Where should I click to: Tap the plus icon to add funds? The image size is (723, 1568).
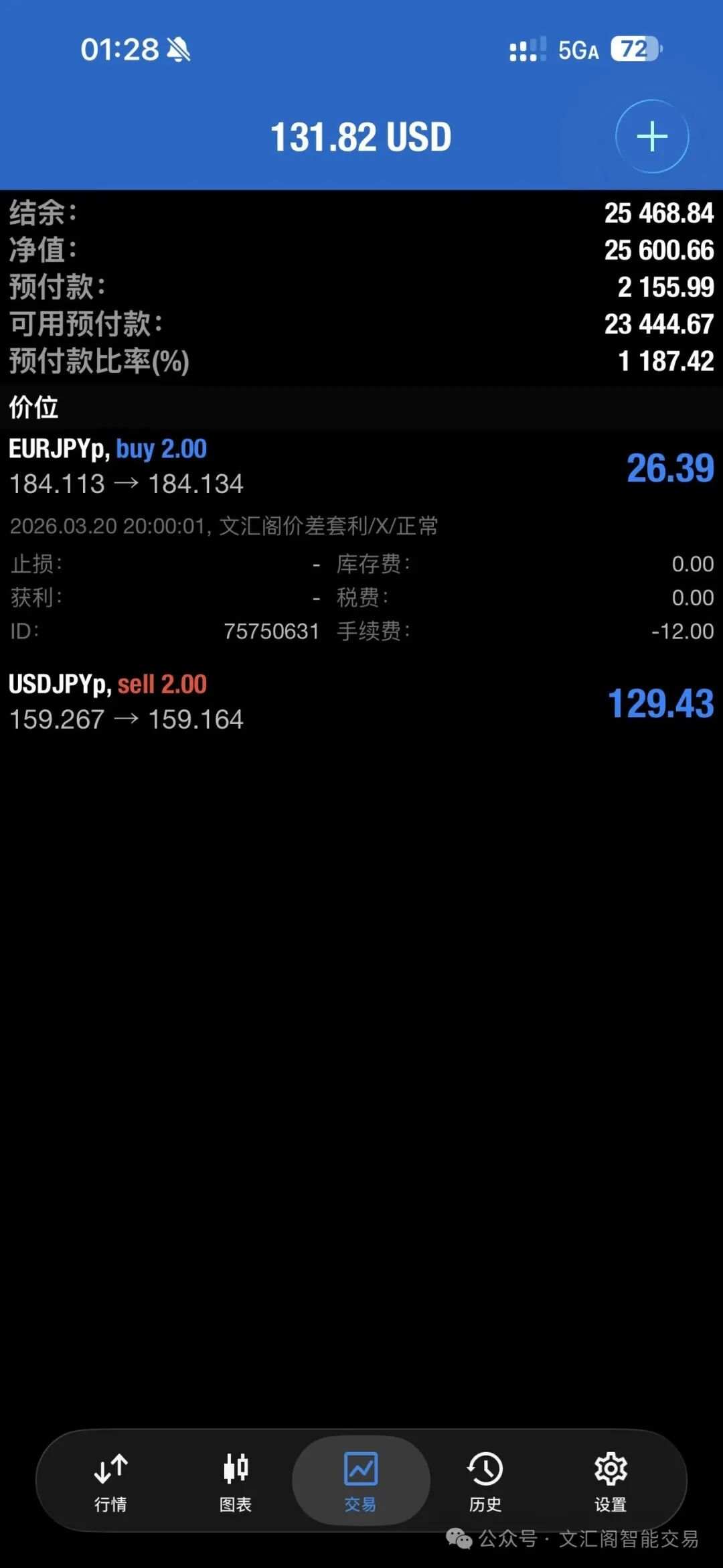tap(651, 136)
